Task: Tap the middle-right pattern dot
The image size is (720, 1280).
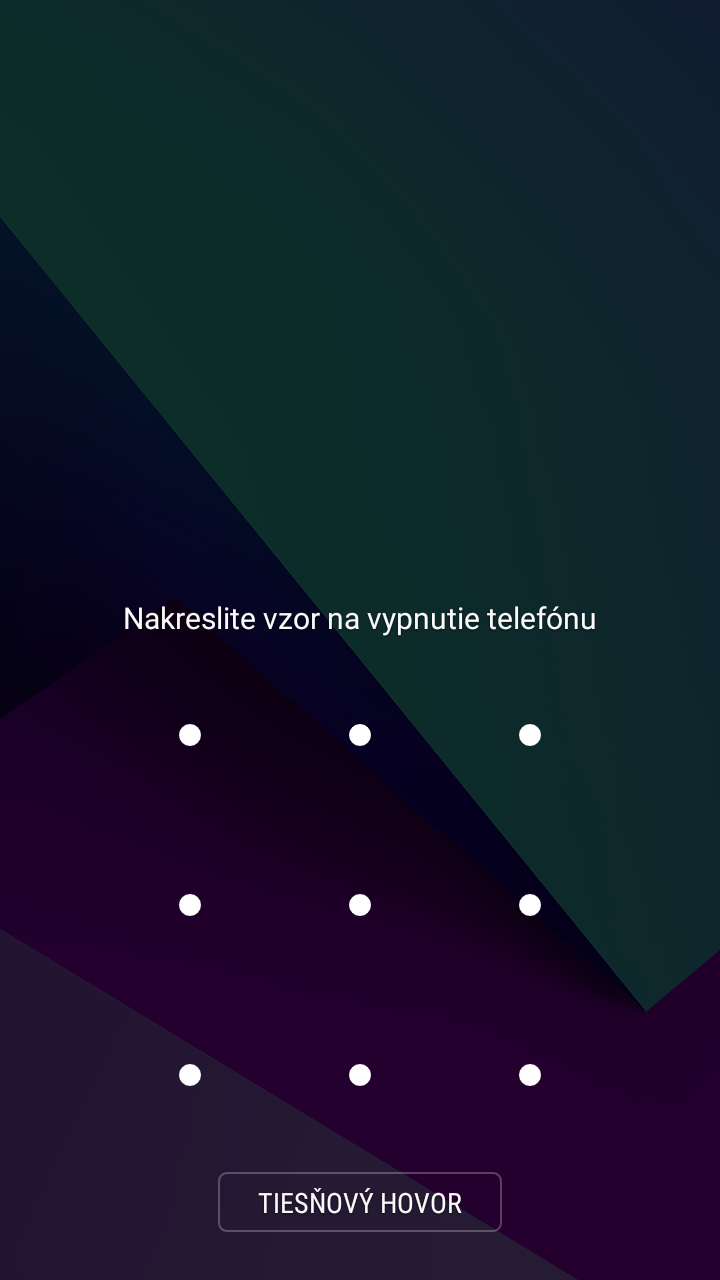Action: click(530, 905)
